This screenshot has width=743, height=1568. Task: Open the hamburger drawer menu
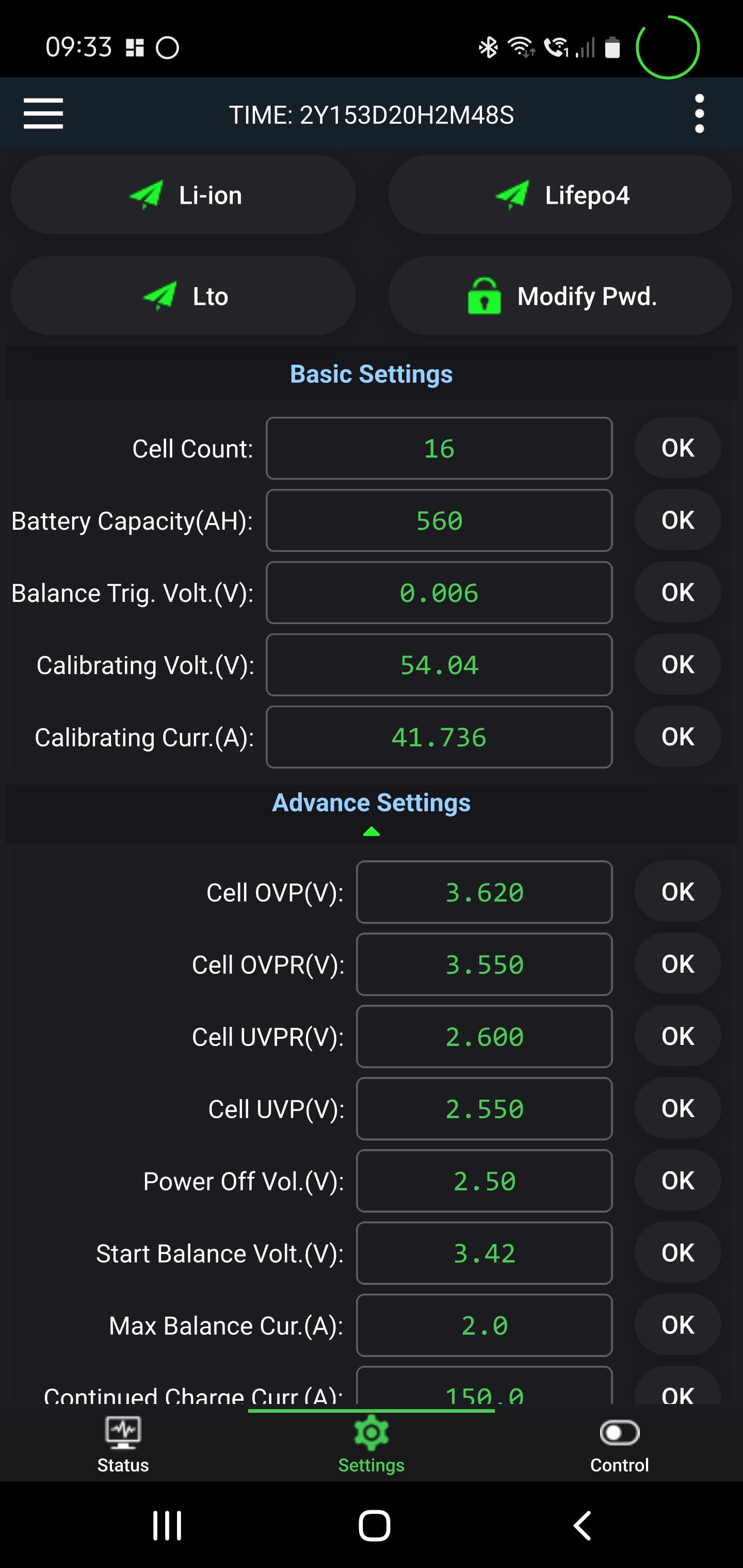(43, 114)
